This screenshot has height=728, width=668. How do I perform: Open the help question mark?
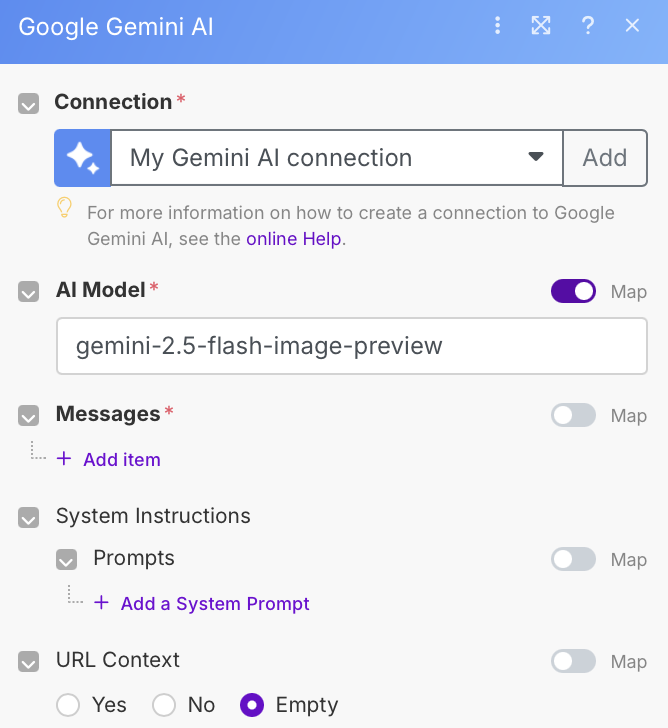click(x=588, y=26)
